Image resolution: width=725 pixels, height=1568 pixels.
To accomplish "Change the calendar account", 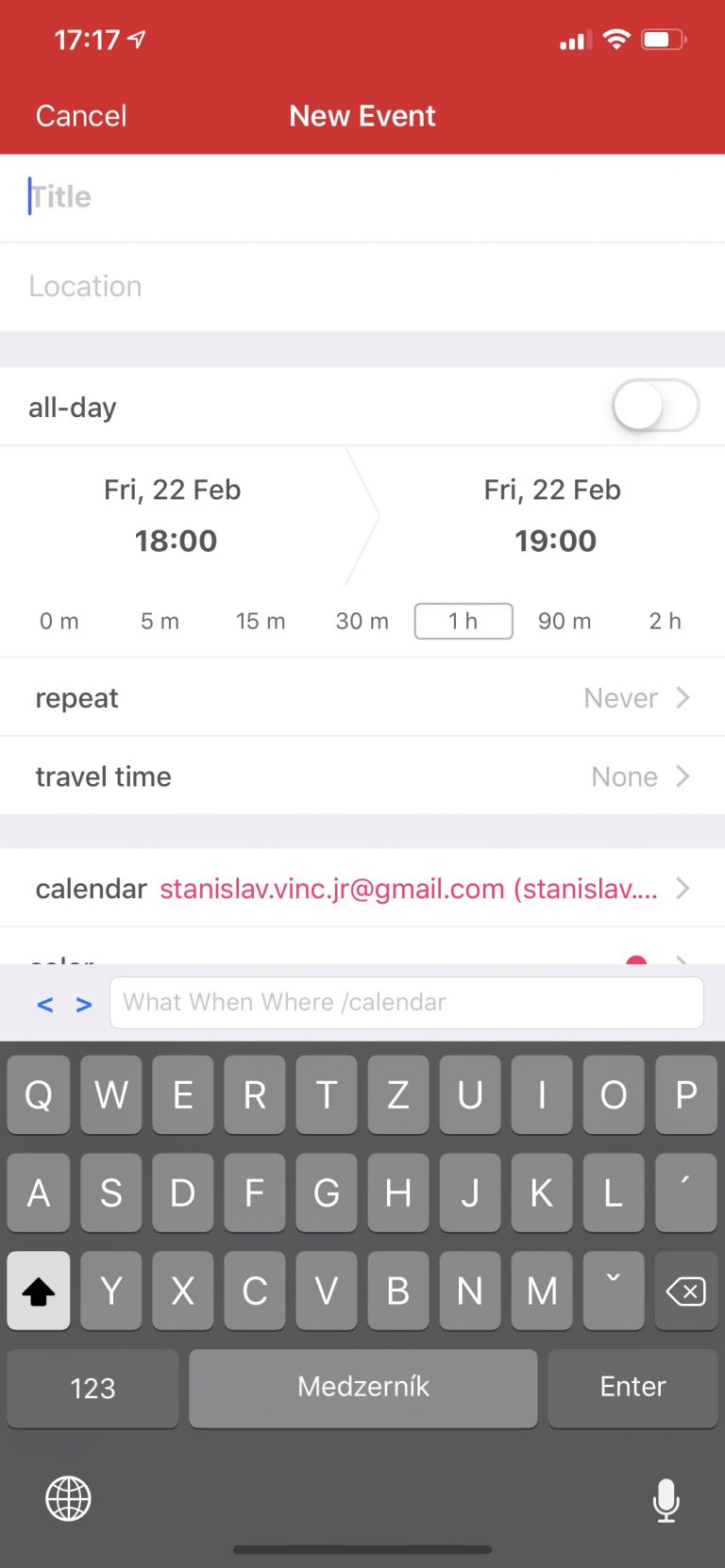I will (x=362, y=889).
